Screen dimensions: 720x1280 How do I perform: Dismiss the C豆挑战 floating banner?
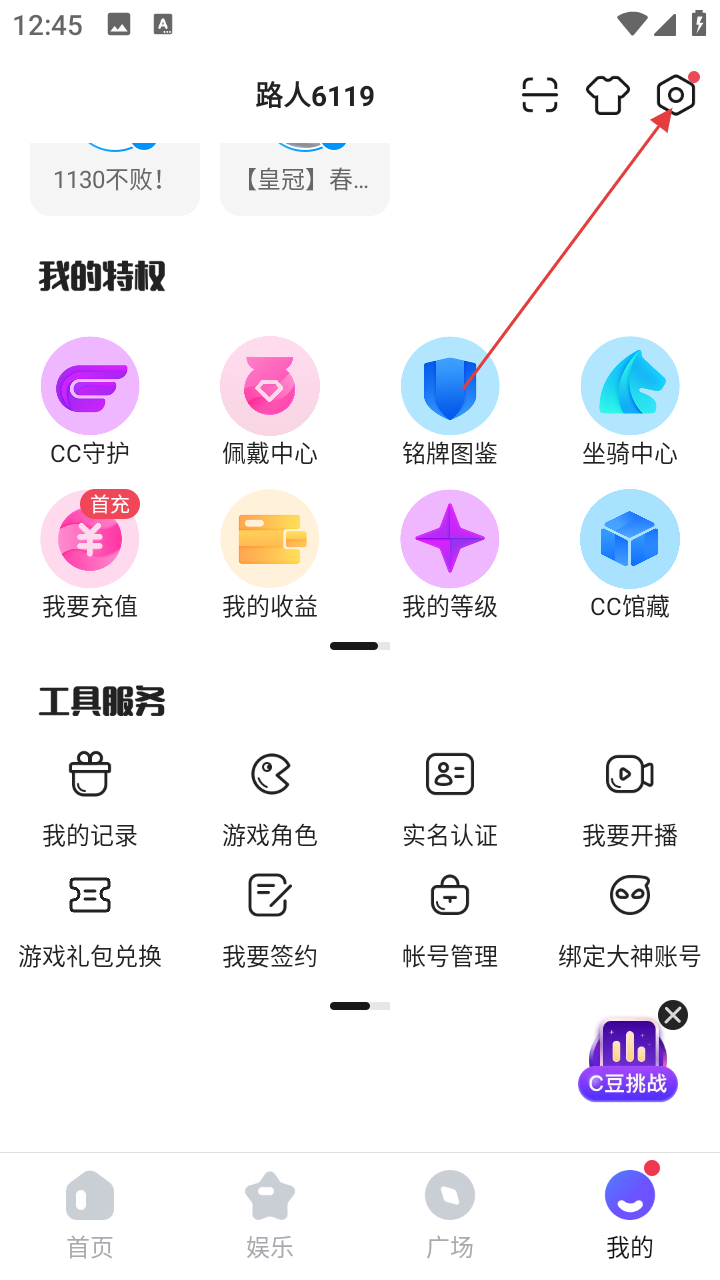[x=673, y=1015]
